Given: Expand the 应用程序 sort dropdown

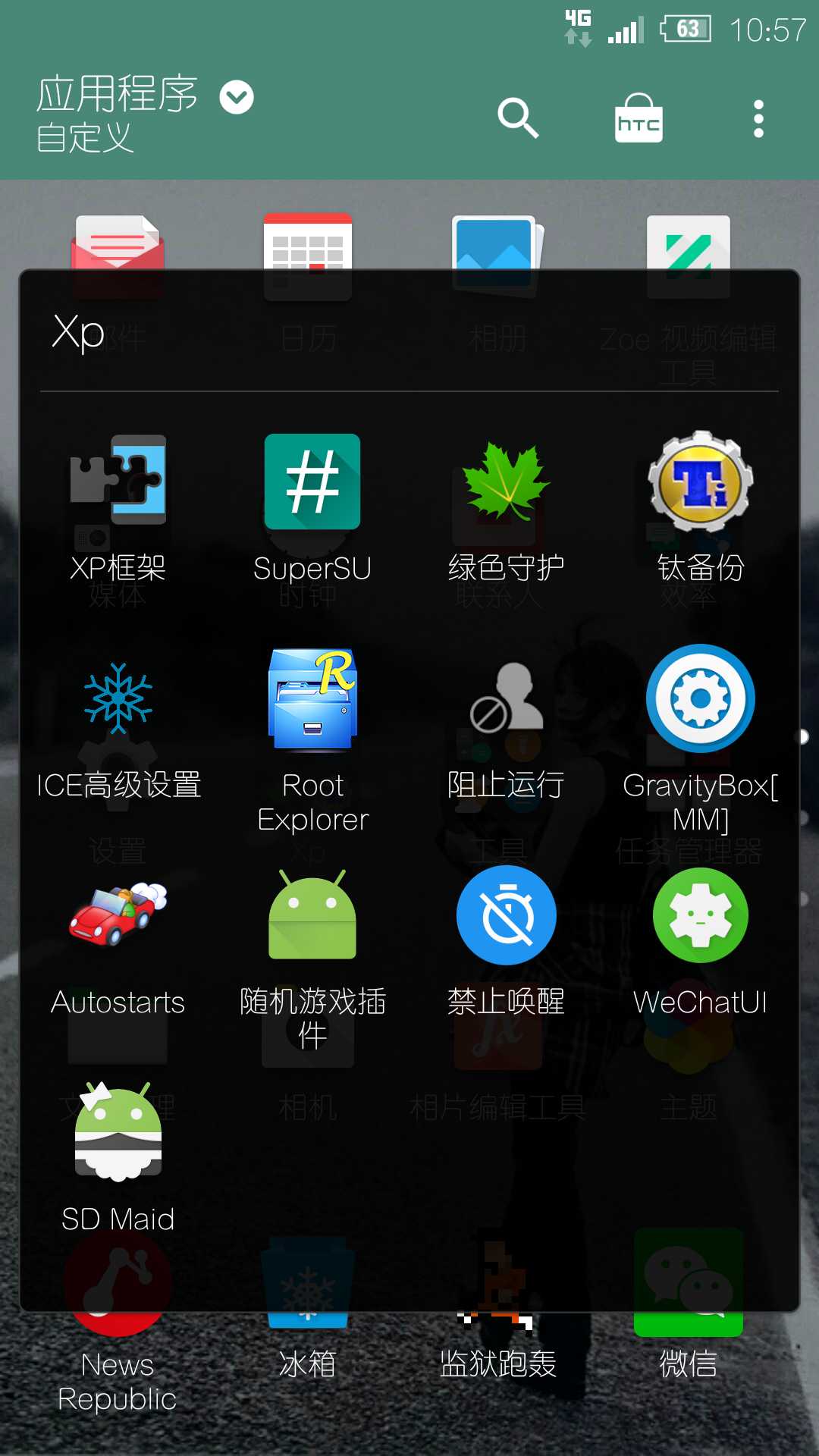Looking at the screenshot, I should [237, 97].
